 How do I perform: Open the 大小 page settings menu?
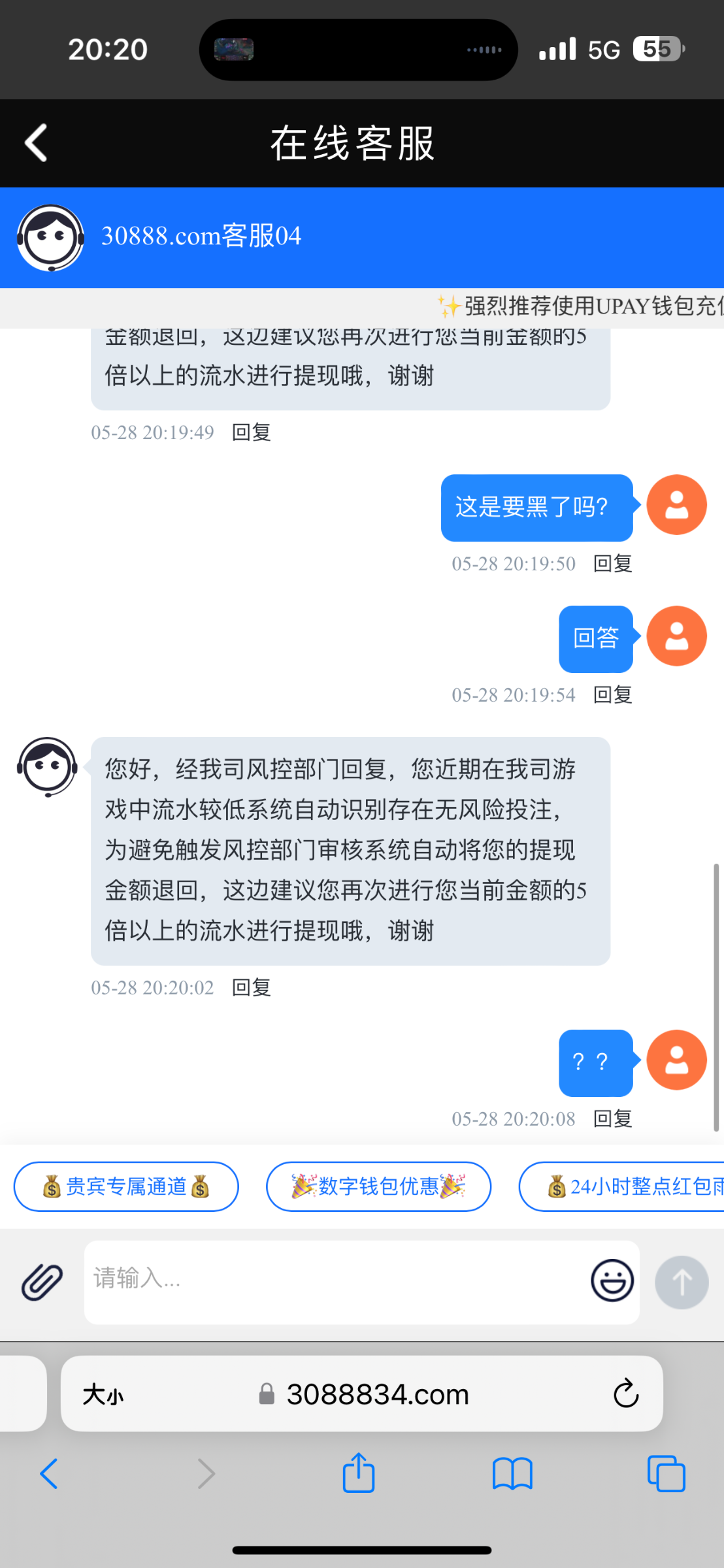(x=103, y=1395)
